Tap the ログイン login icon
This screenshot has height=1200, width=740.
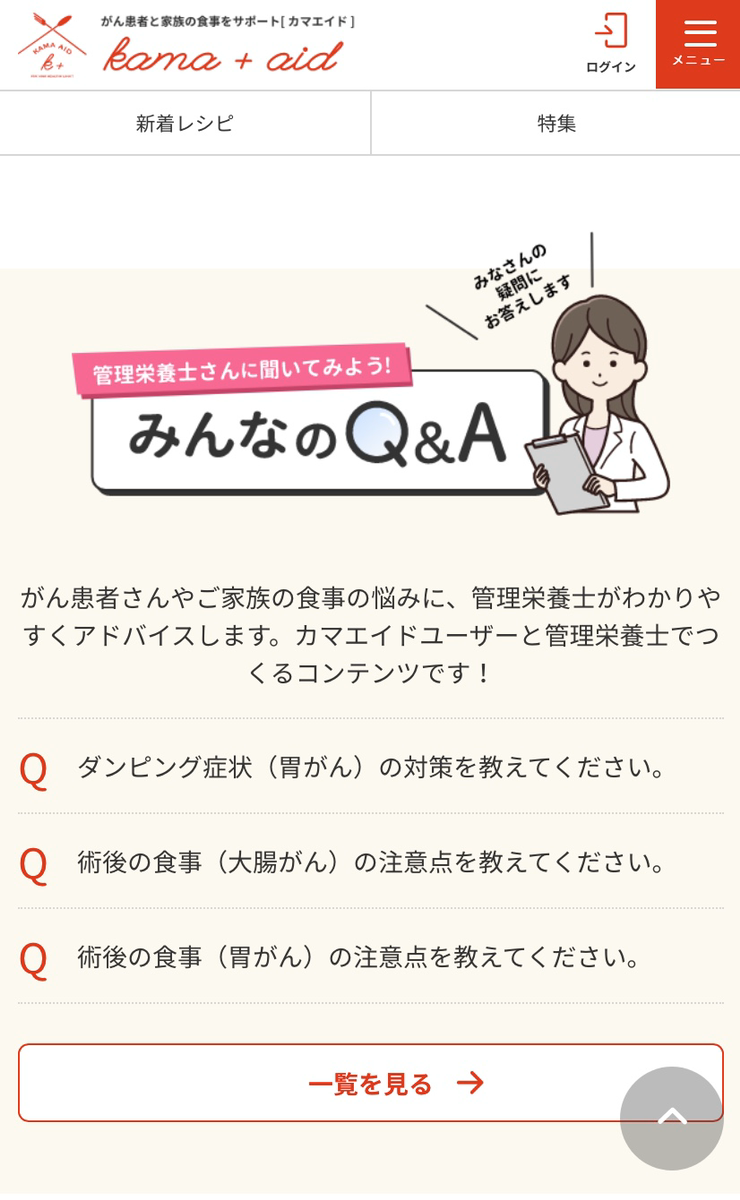coord(610,44)
